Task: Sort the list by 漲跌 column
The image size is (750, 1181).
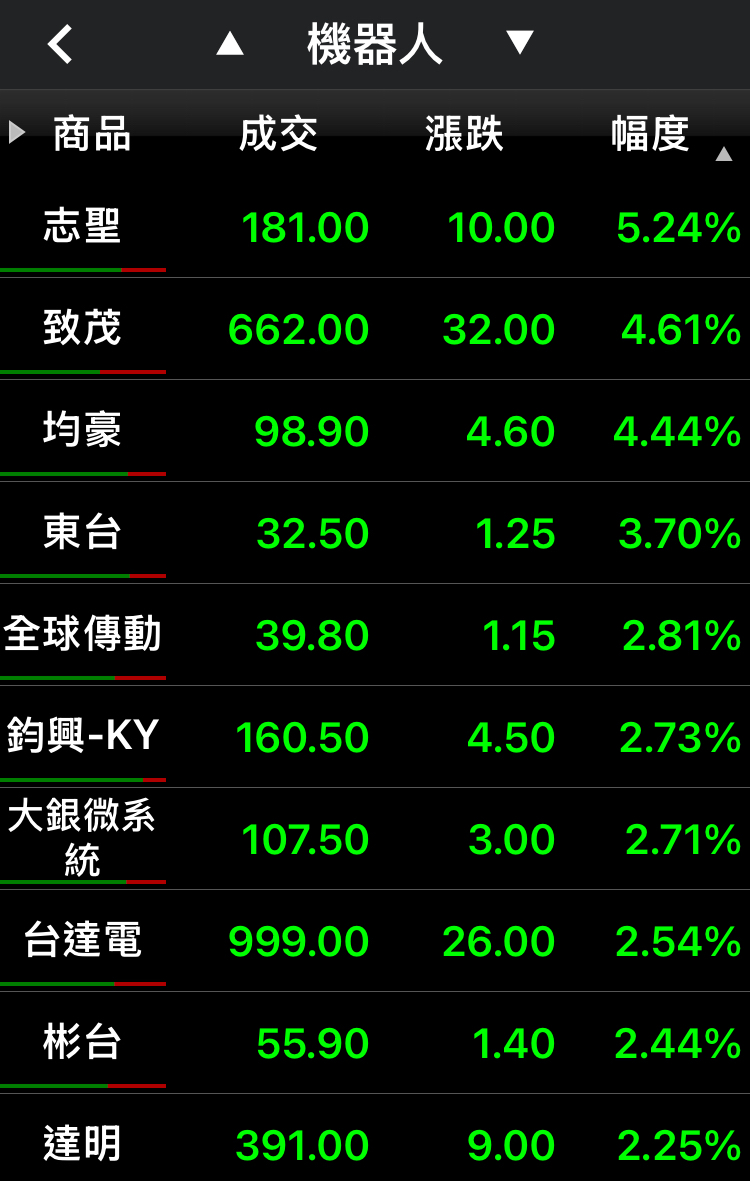Action: (465, 135)
